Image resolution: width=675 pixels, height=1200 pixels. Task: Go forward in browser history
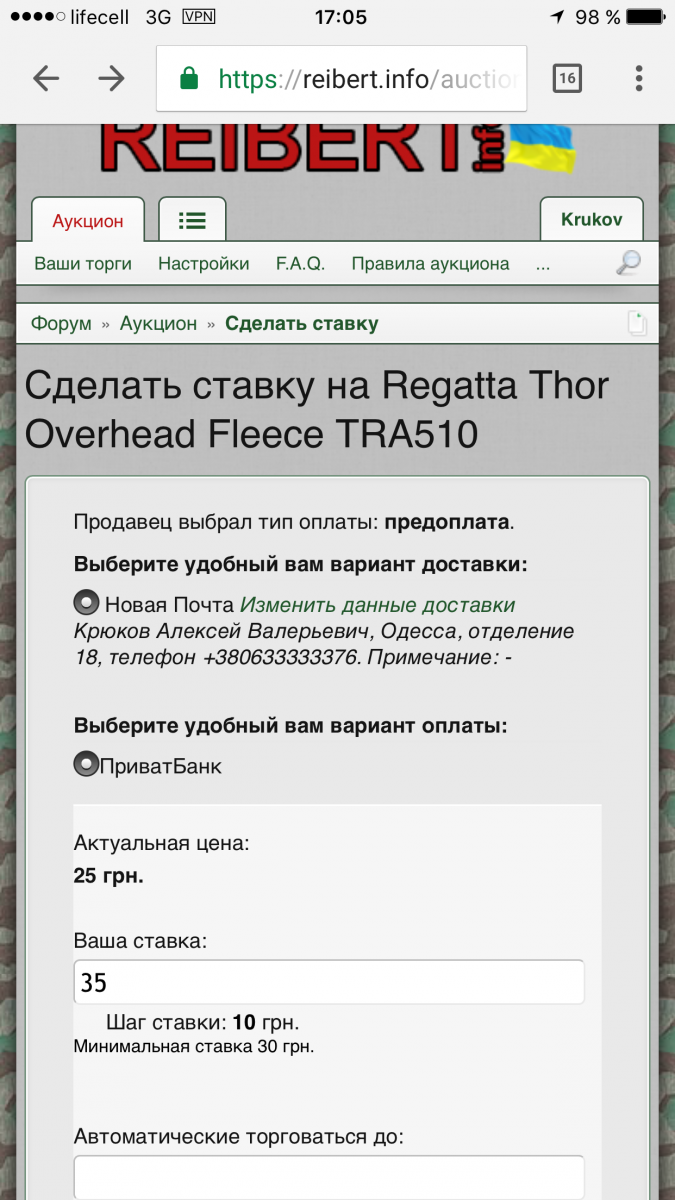click(x=111, y=79)
